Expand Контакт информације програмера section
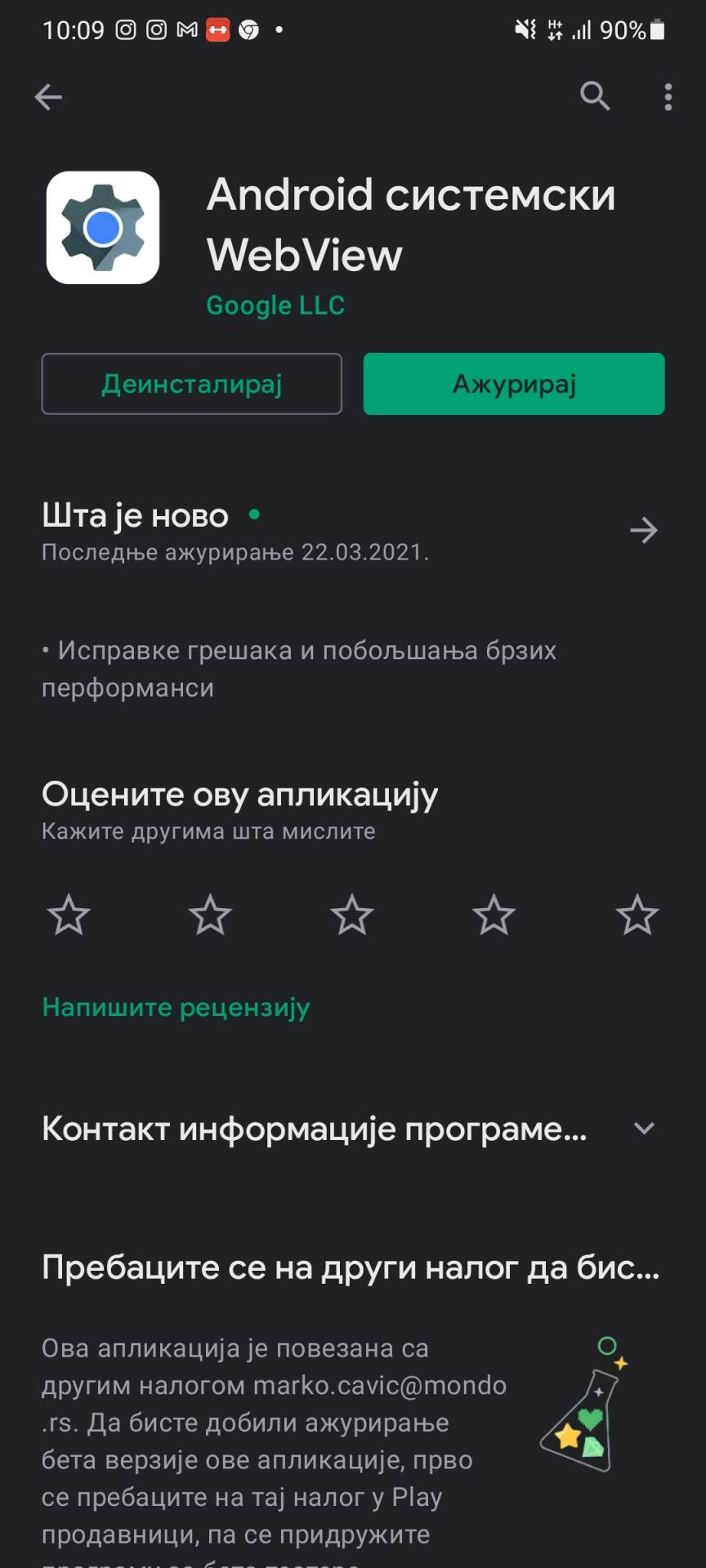This screenshot has width=706, height=1568. point(315,1131)
